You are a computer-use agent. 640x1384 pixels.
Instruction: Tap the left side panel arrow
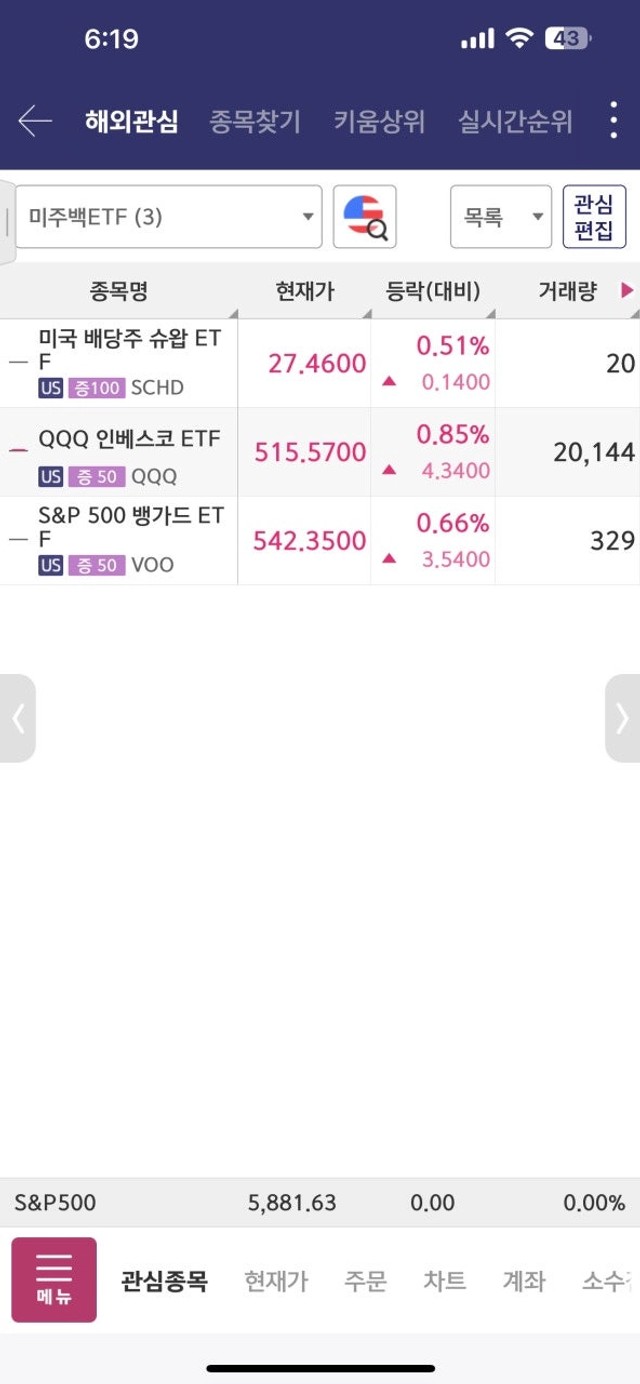tap(17, 718)
